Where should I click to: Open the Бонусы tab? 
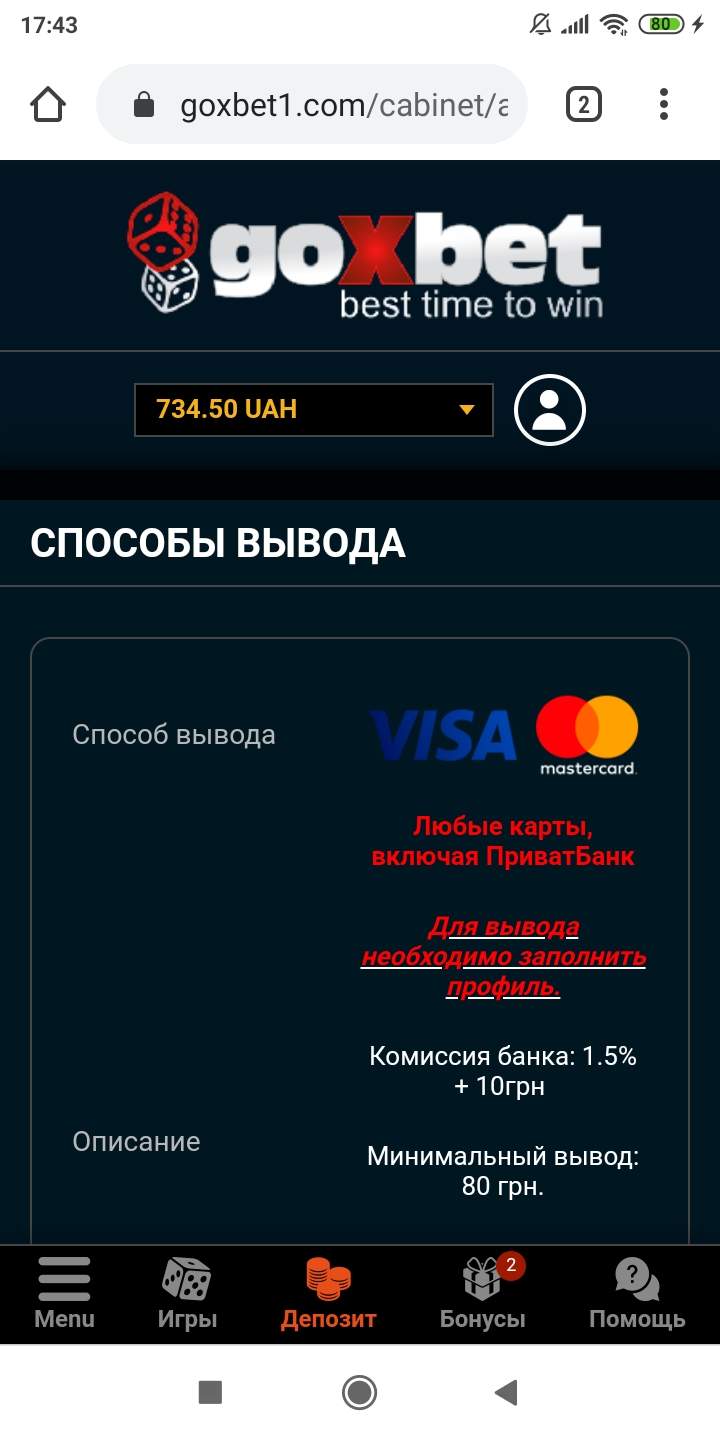pos(483,1293)
